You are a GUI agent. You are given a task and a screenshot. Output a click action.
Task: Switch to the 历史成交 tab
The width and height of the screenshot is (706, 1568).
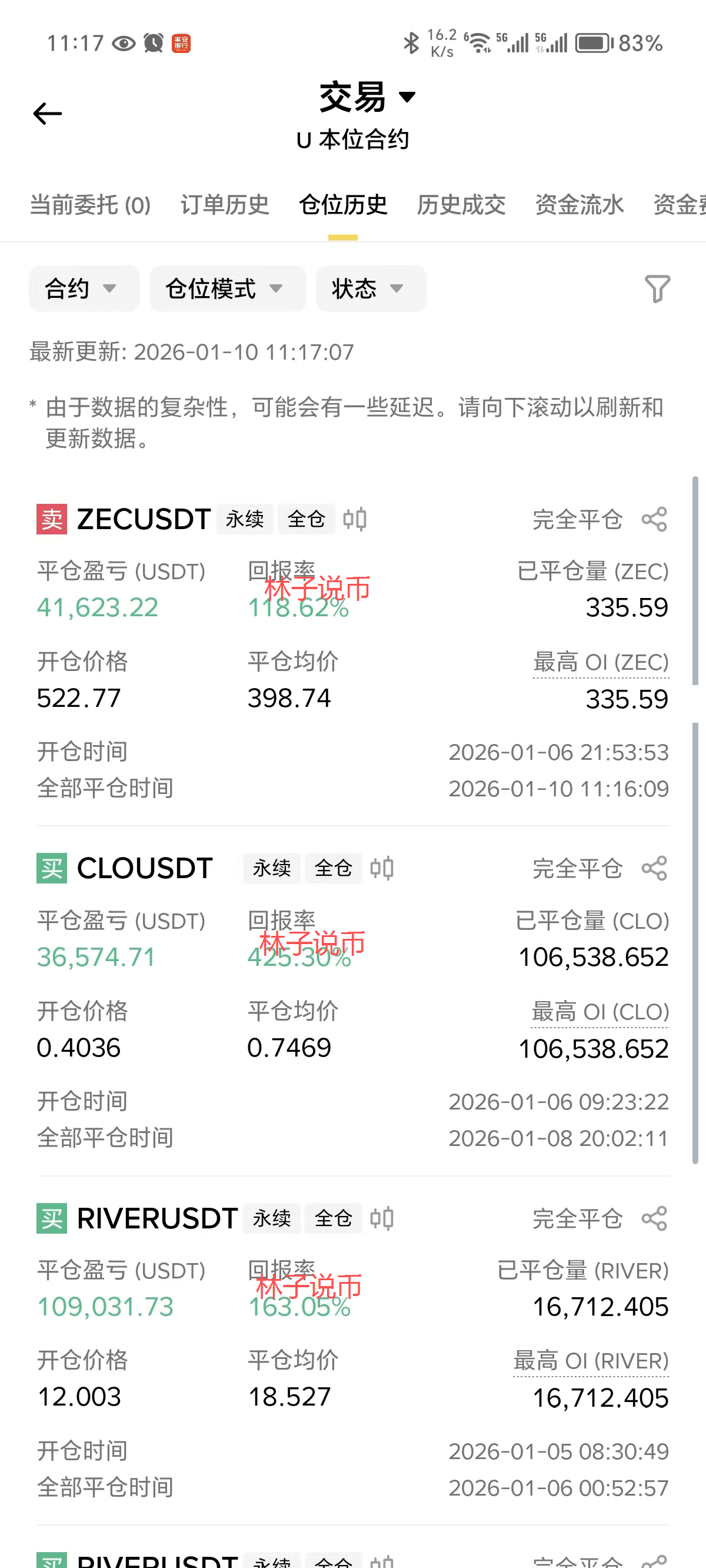coord(461,205)
